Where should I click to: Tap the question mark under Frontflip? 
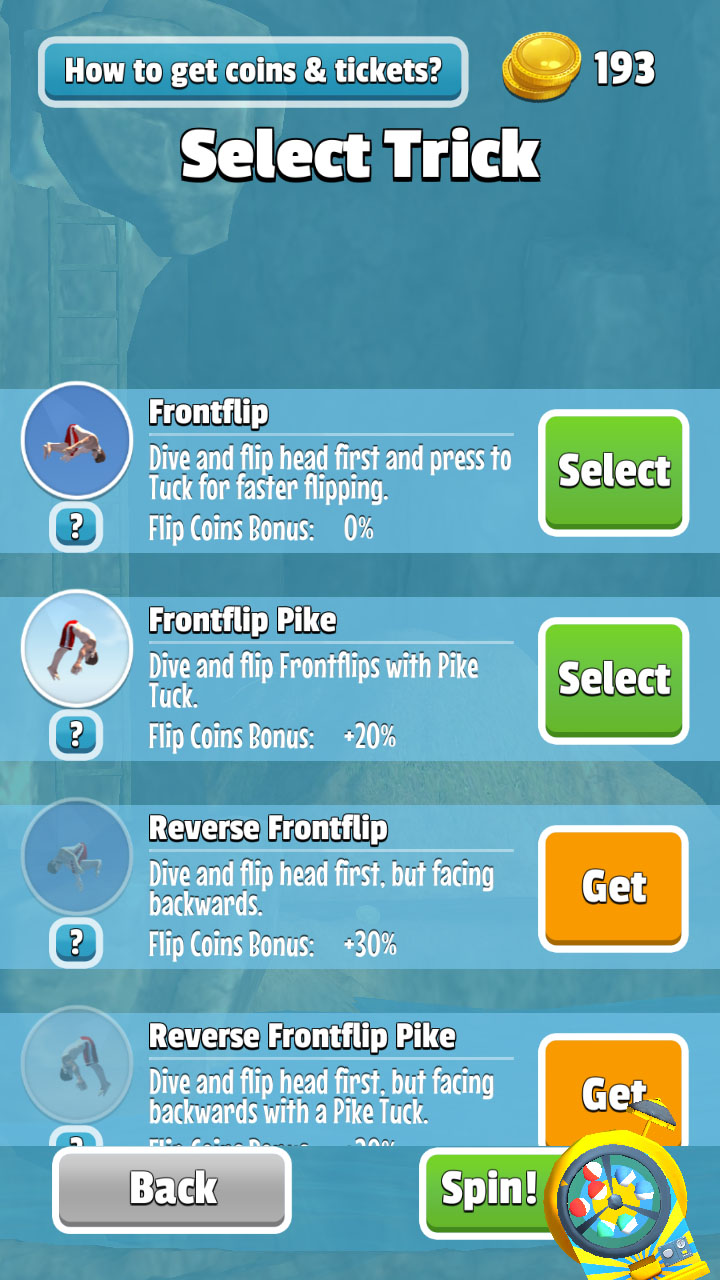[x=75, y=527]
